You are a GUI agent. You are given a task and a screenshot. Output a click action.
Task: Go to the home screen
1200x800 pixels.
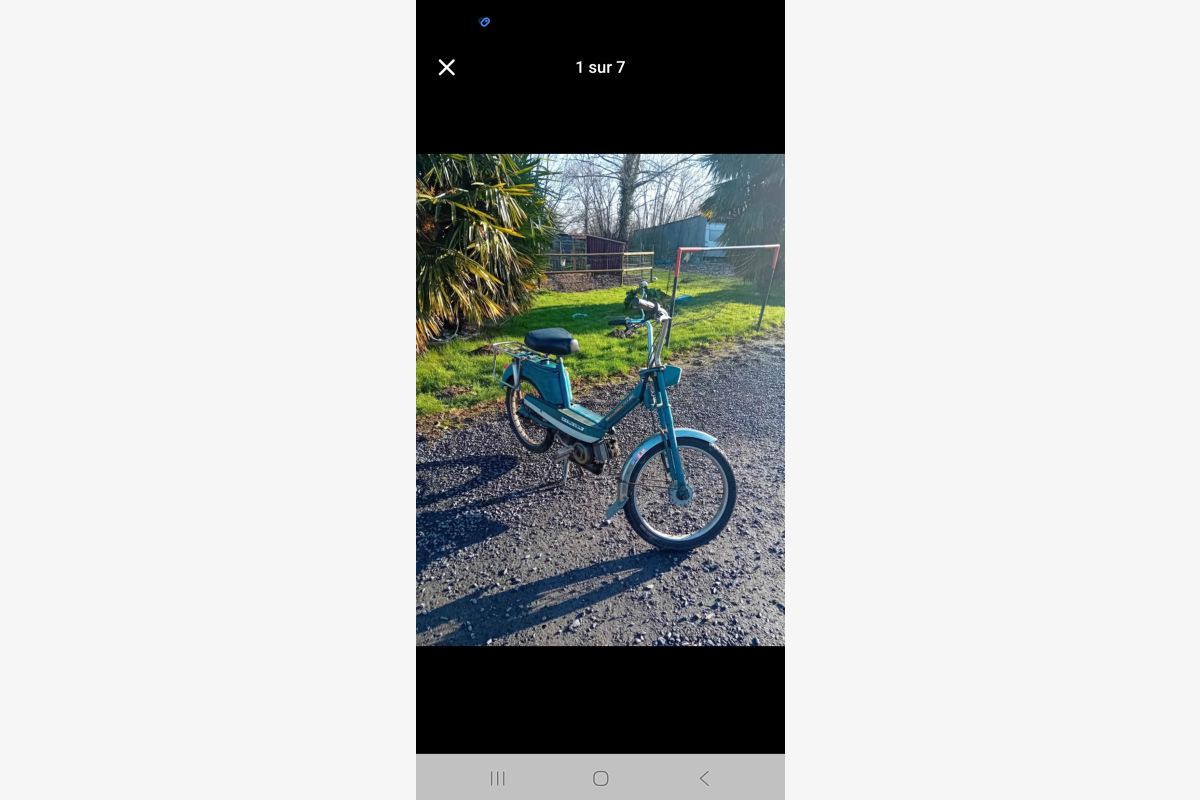600,778
